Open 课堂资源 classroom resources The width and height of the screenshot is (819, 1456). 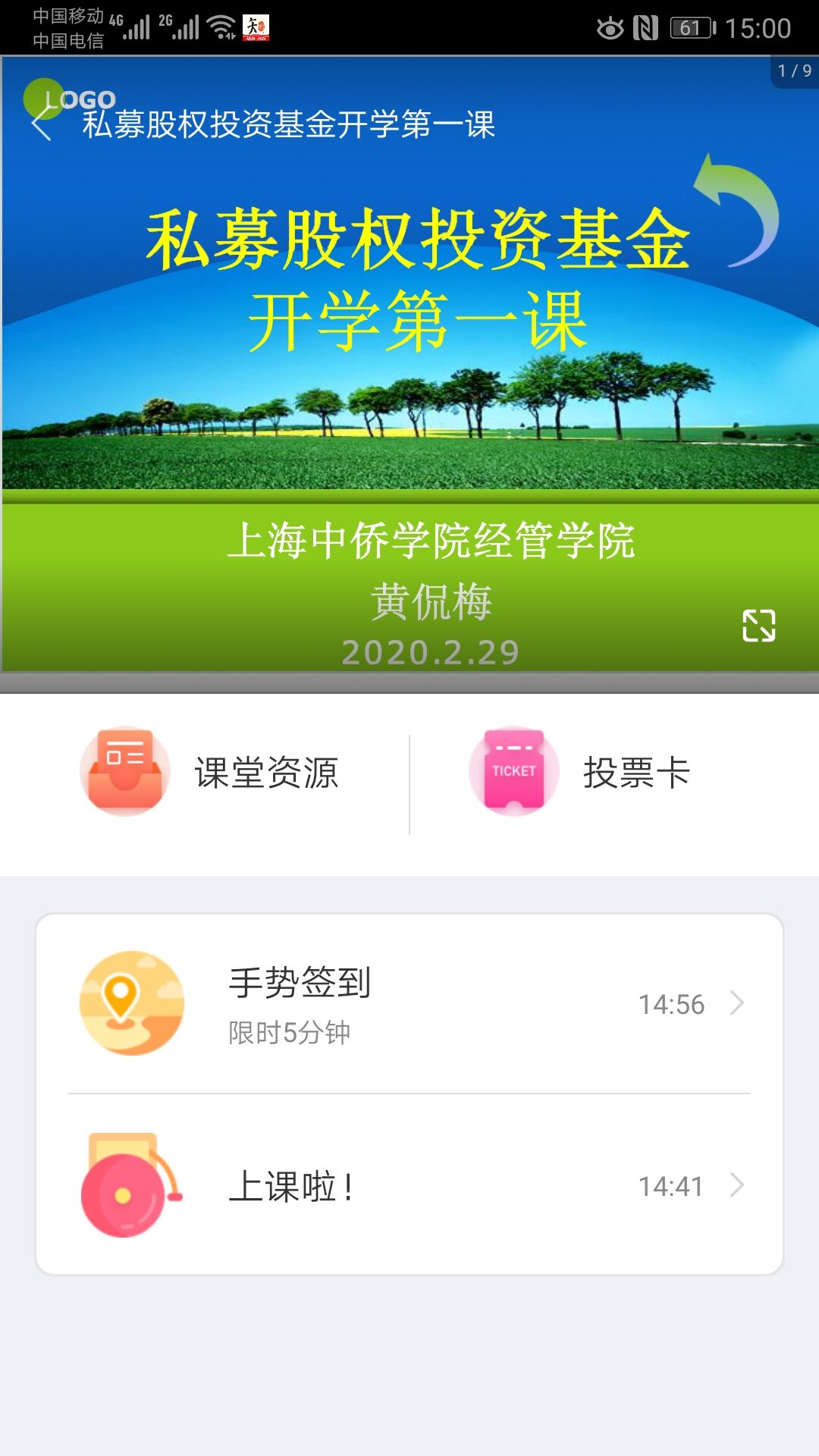click(211, 772)
